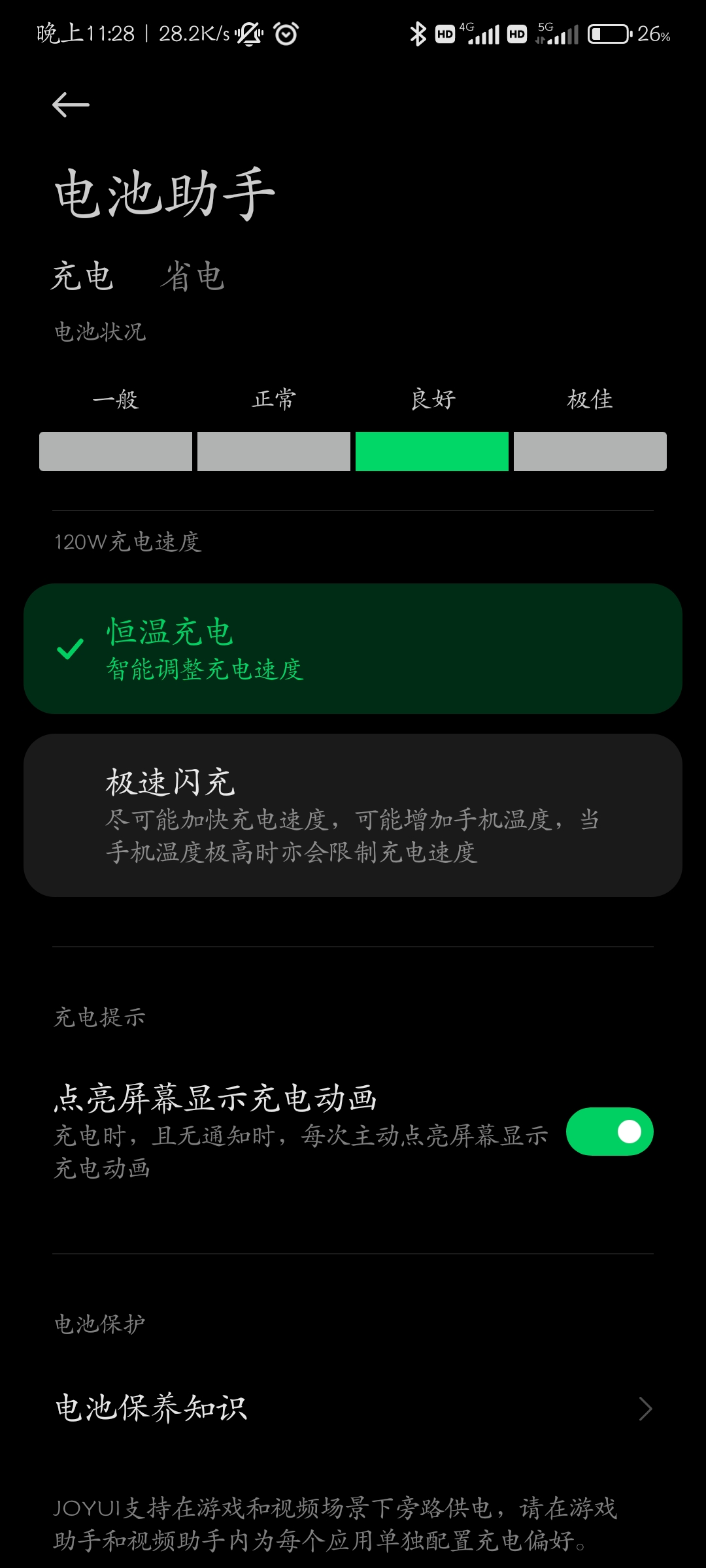
Task: Select 极速闪充 charging mode
Action: 353,815
